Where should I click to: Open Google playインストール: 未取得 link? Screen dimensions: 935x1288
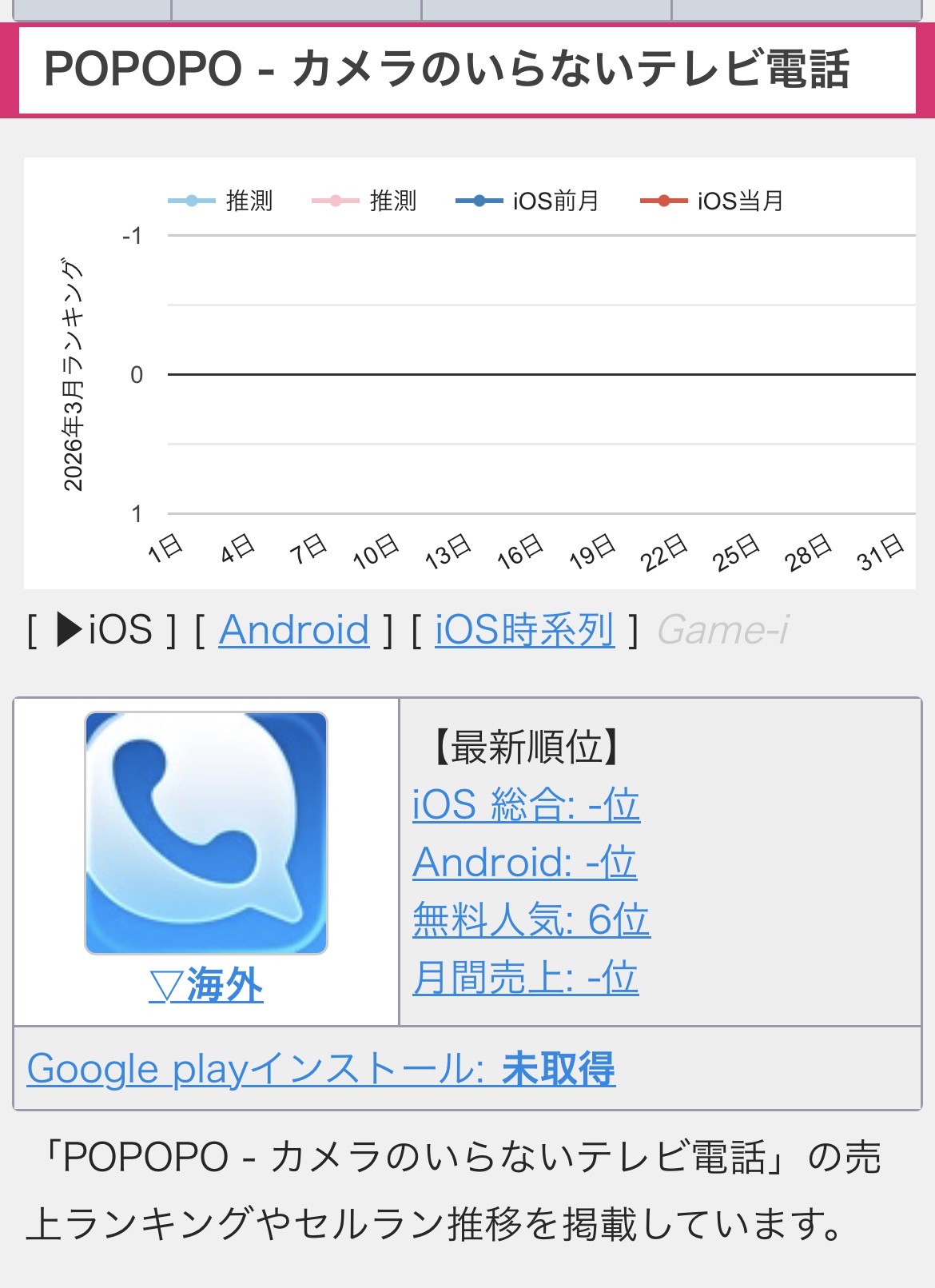coord(320,1069)
